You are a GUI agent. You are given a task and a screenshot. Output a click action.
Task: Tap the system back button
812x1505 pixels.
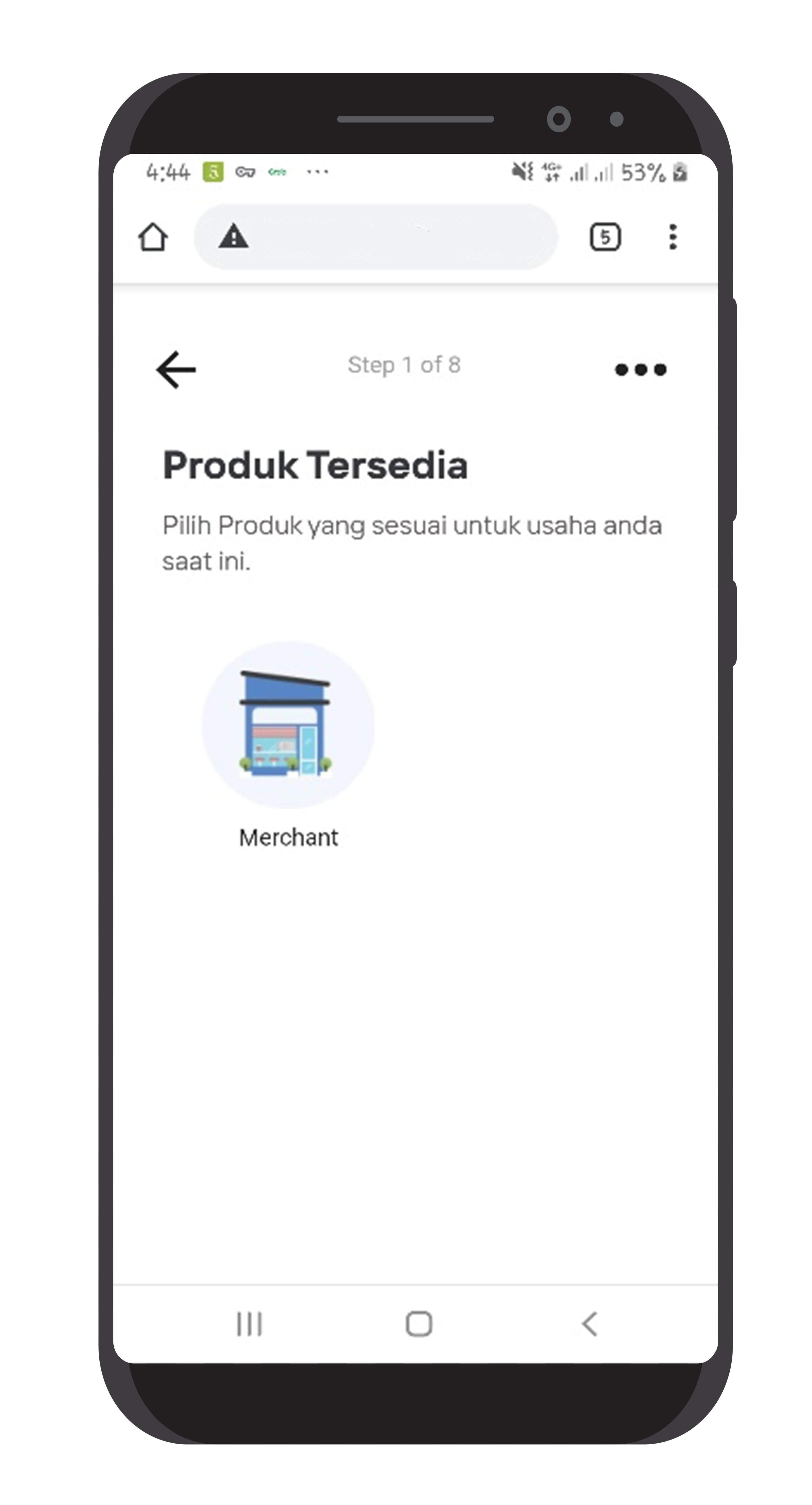(590, 1324)
